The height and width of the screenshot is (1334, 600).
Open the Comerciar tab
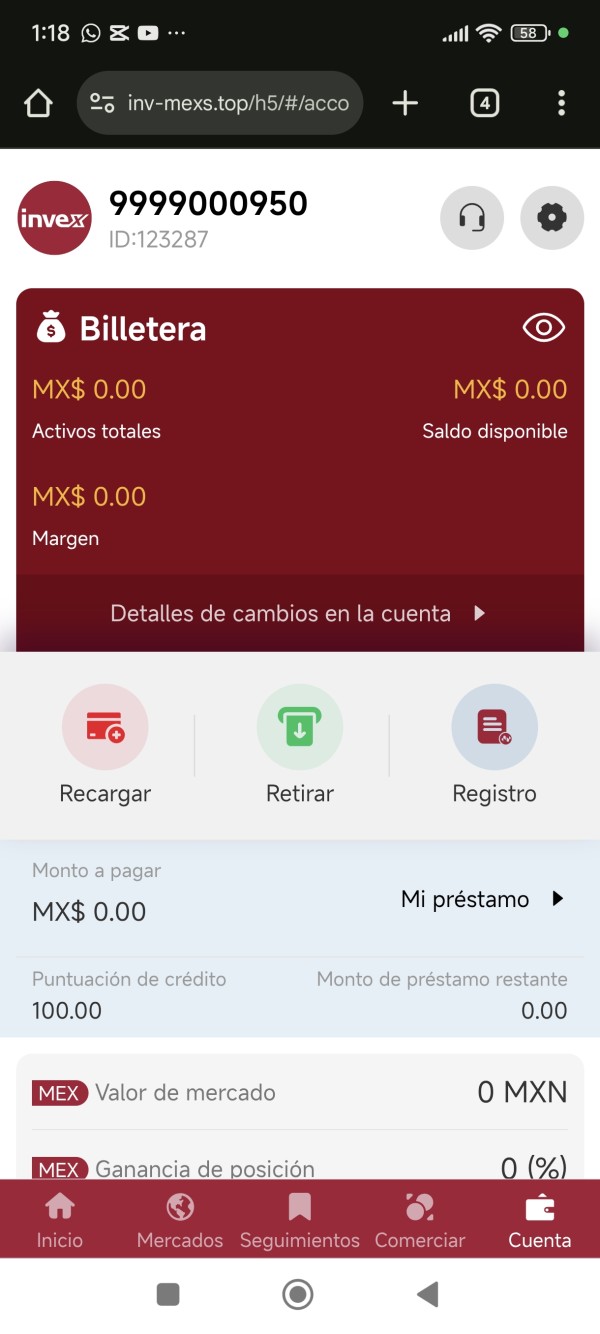pyautogui.click(x=420, y=1219)
